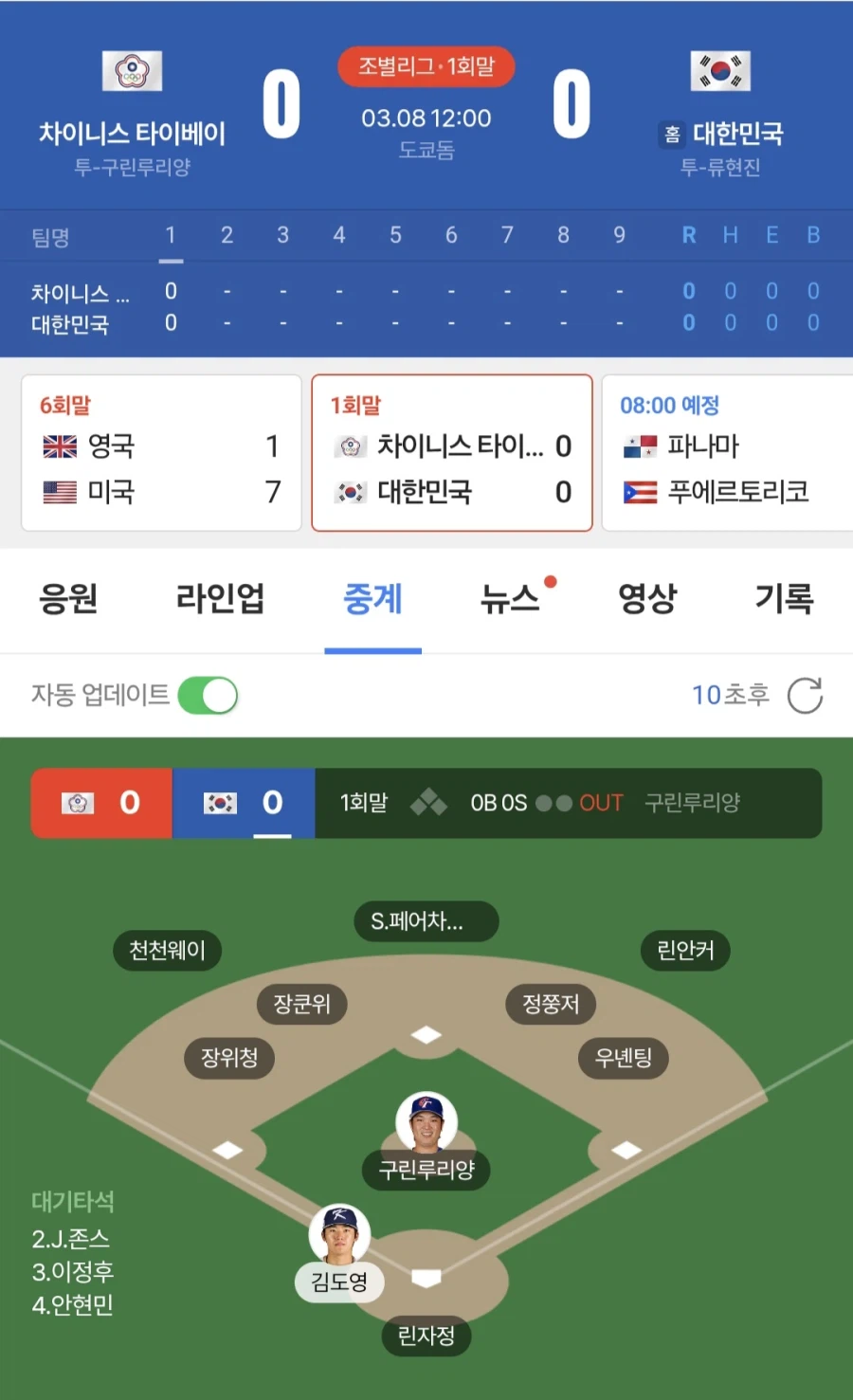The height and width of the screenshot is (1400, 853).
Task: Click the catcher label 린자정
Action: 426,1336
